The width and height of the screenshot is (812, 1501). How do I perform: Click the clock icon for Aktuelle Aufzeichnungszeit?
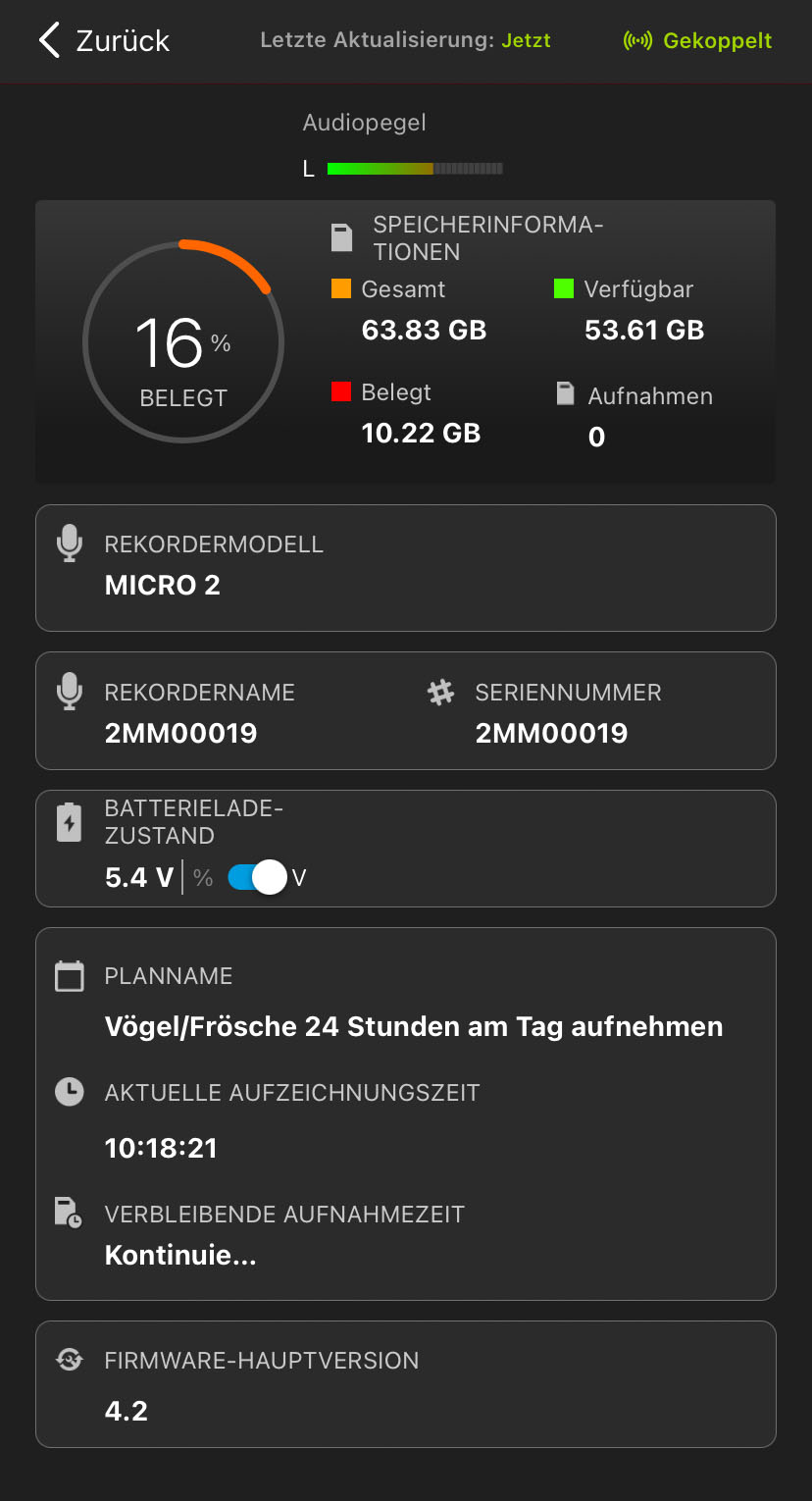click(x=69, y=1091)
